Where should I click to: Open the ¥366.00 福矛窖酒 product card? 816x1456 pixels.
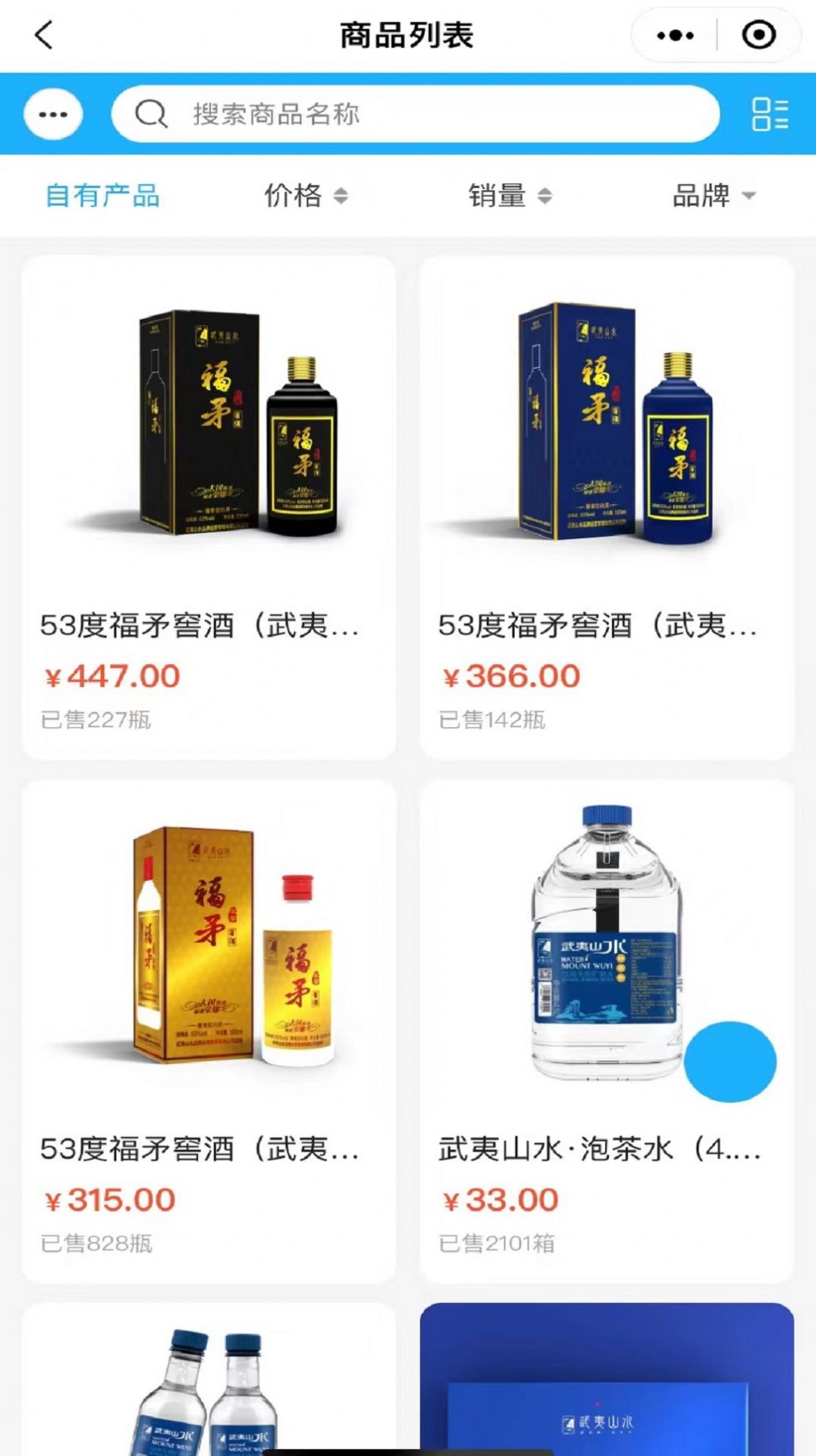(x=607, y=506)
